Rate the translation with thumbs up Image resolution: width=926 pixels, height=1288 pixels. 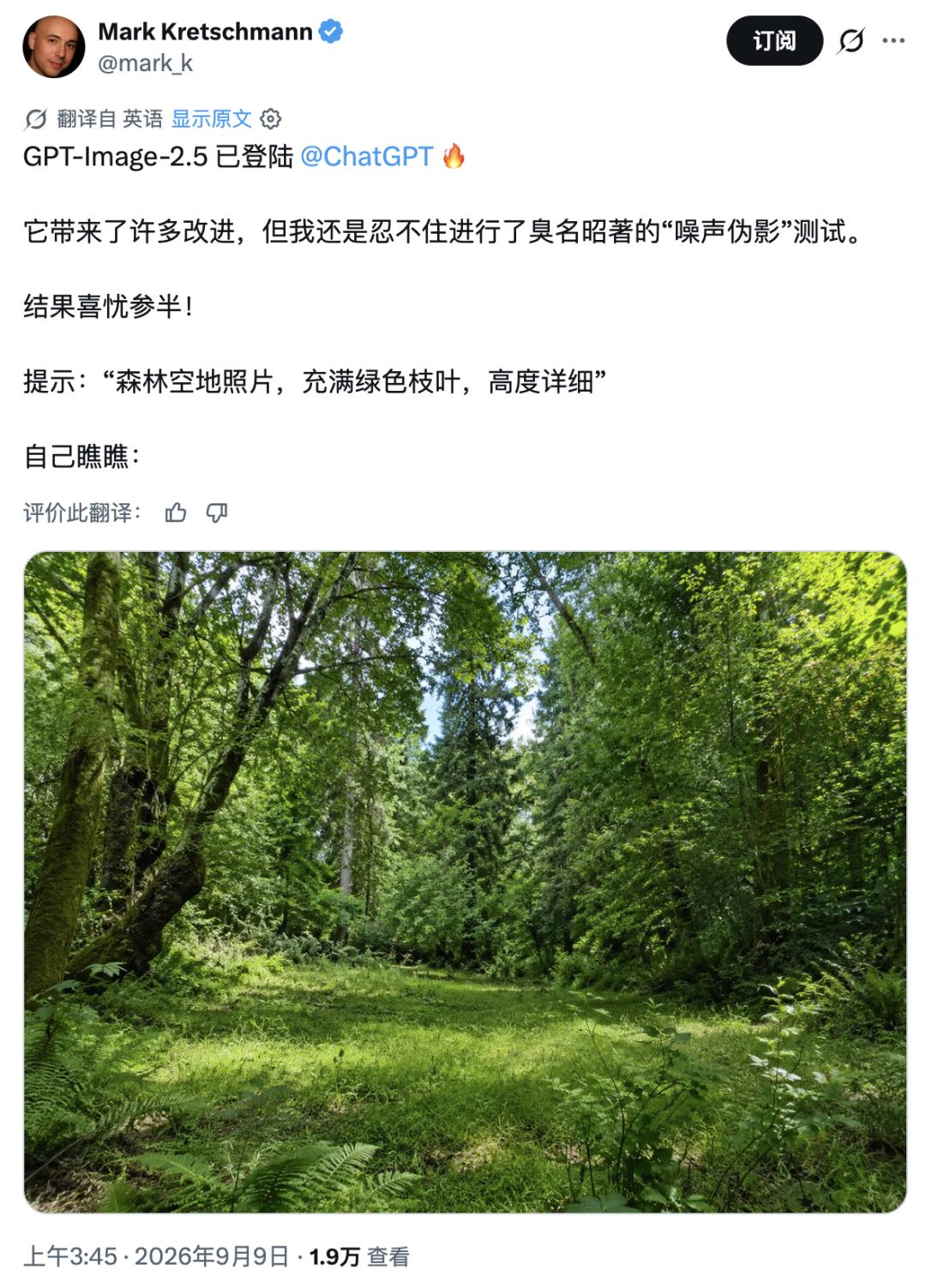(x=176, y=512)
